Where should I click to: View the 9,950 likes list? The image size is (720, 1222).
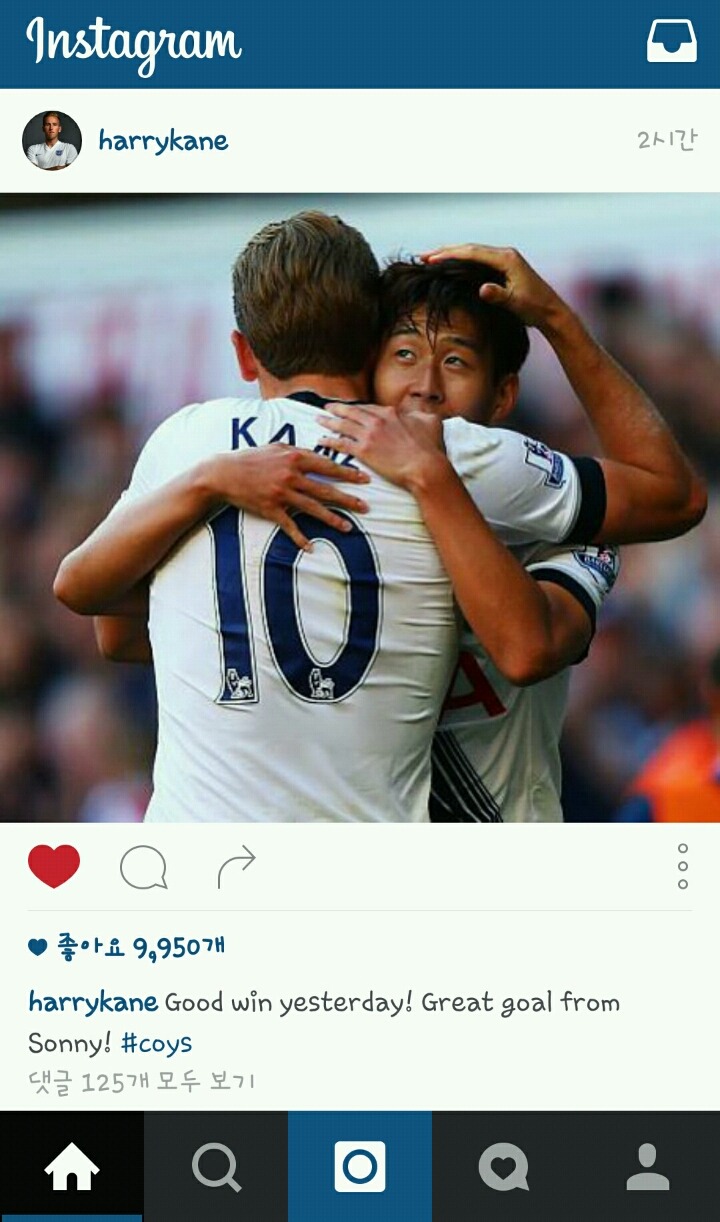pos(140,947)
